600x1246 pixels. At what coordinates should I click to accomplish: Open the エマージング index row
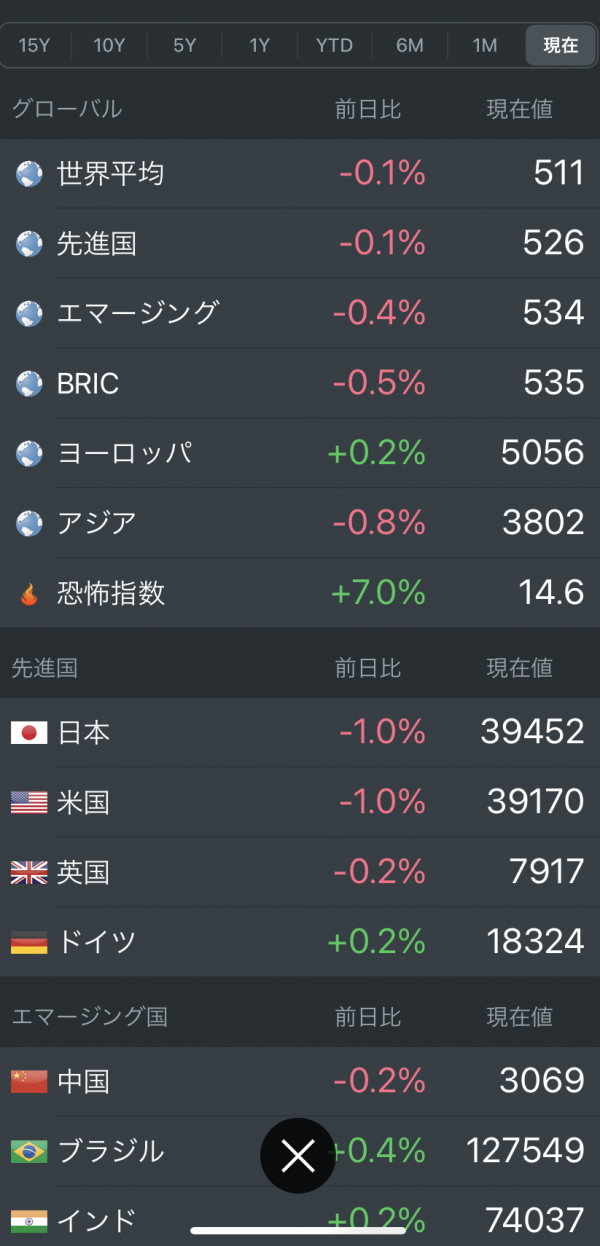pos(300,313)
